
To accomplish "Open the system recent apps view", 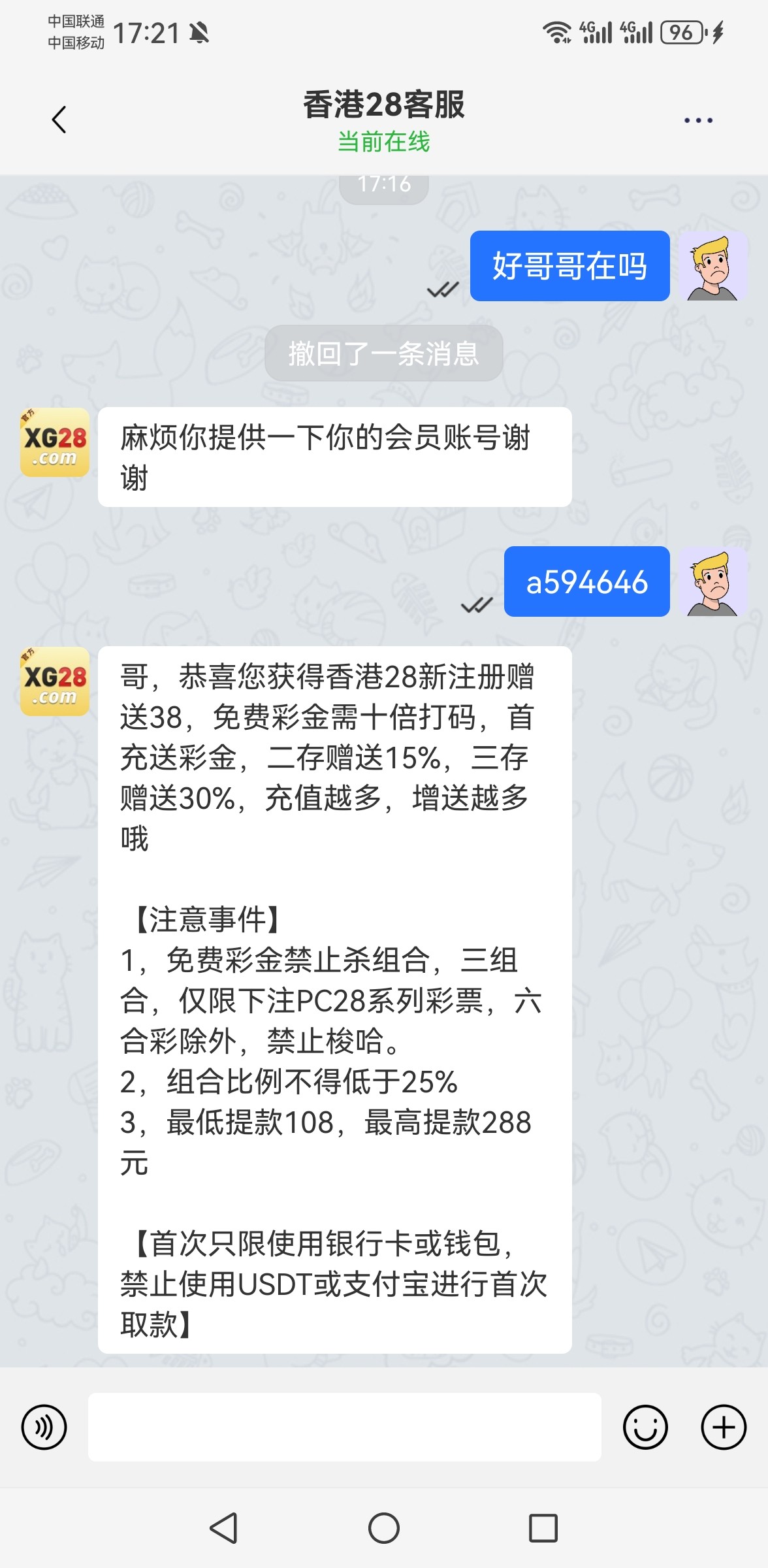I will [x=543, y=1528].
